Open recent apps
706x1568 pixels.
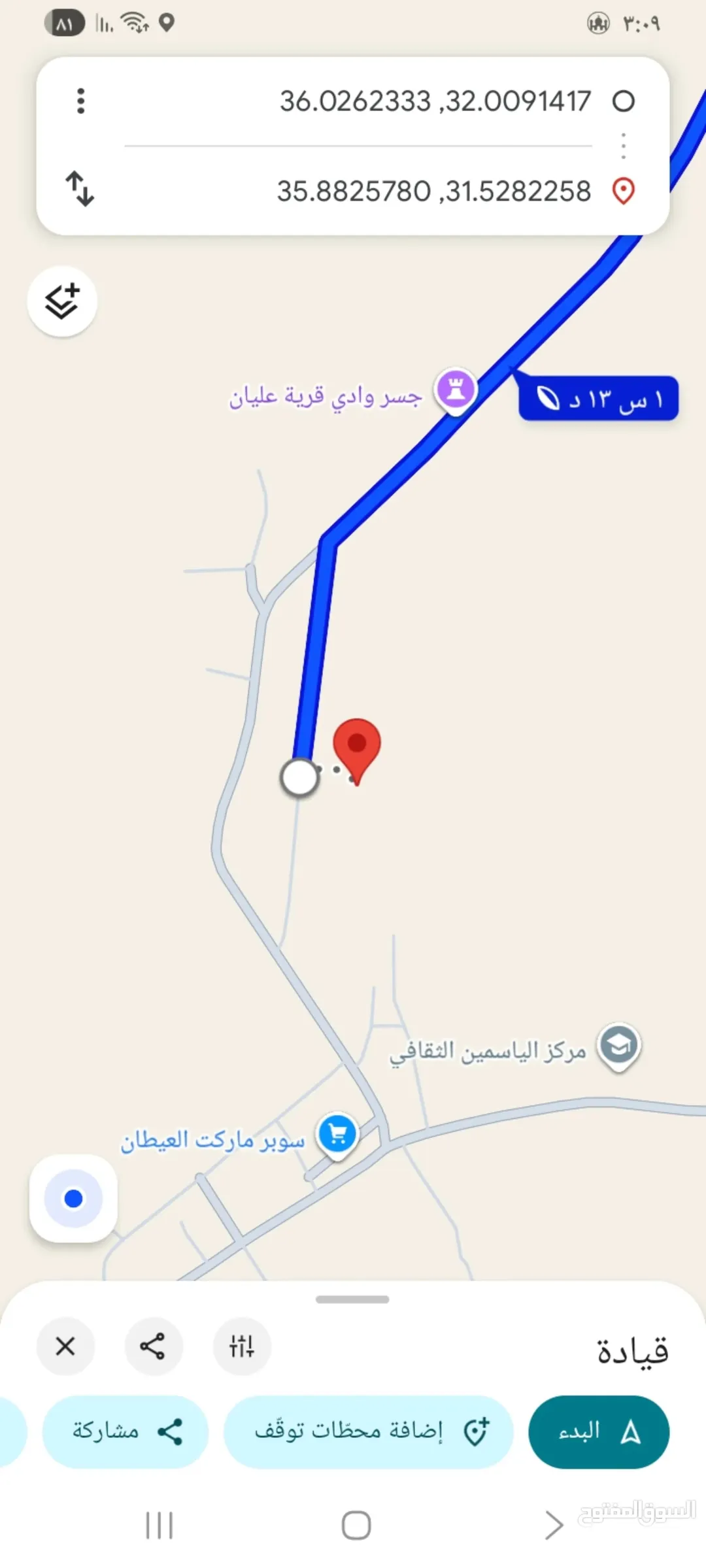(x=160, y=1526)
